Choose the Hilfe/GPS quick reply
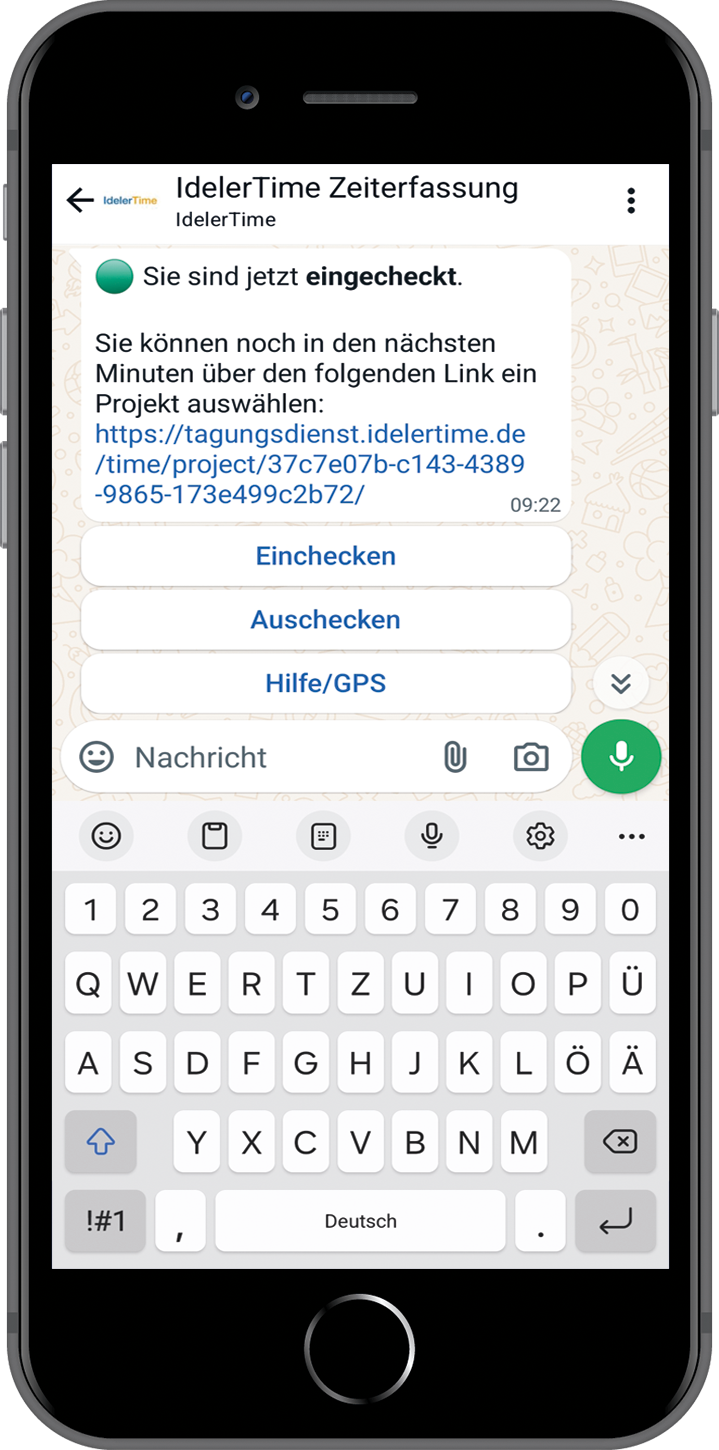Screen dimensions: 719x1450 [326, 684]
